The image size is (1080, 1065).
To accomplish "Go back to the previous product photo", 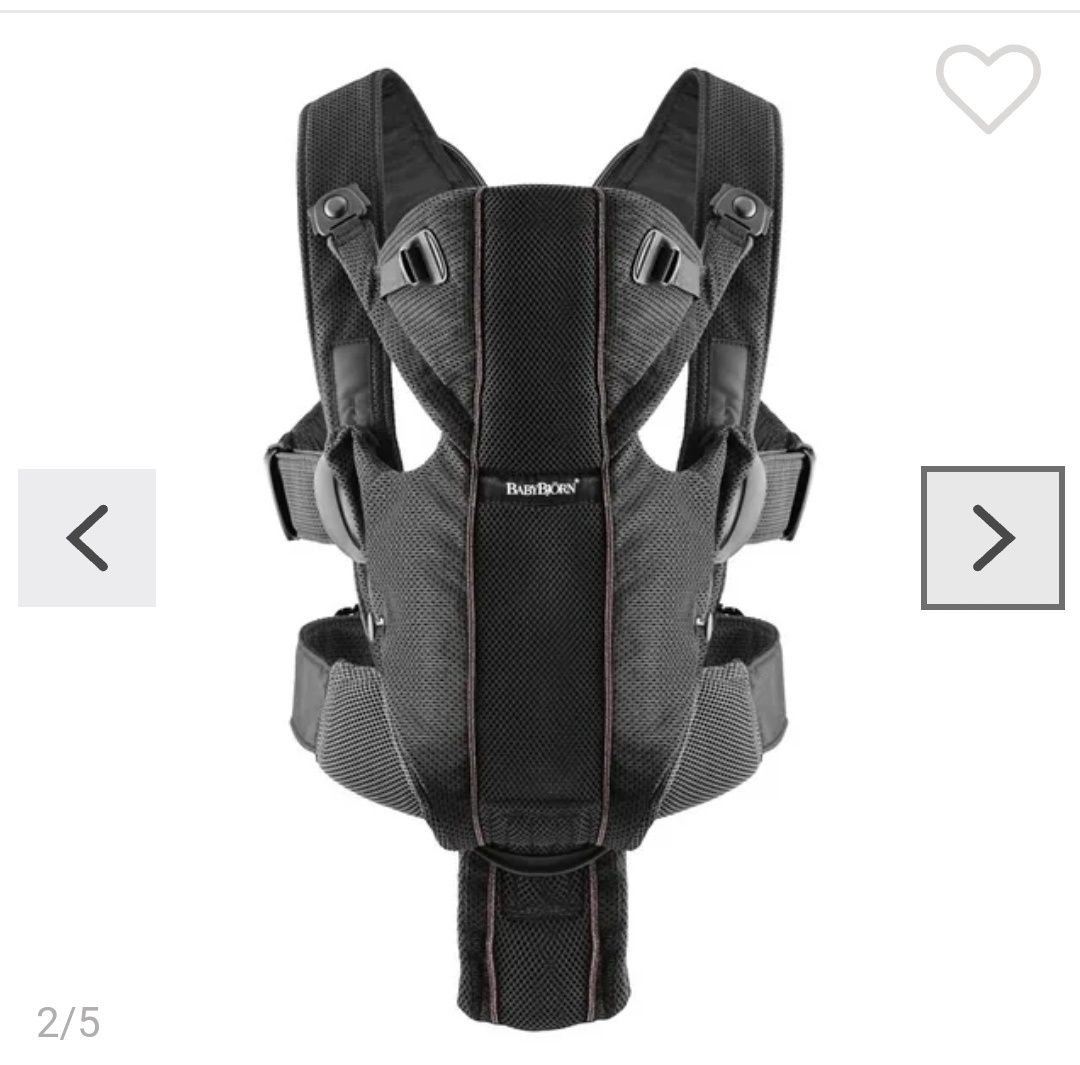I will click(x=87, y=537).
